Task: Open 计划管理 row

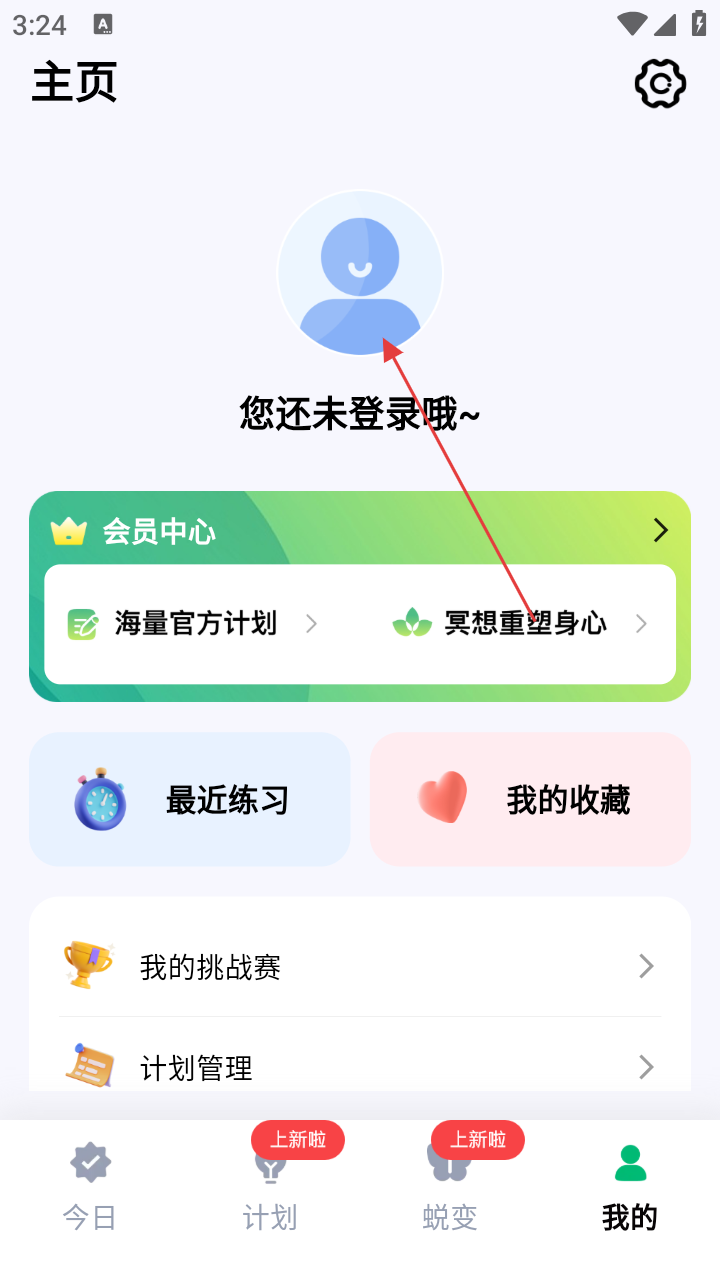Action: (x=360, y=1067)
